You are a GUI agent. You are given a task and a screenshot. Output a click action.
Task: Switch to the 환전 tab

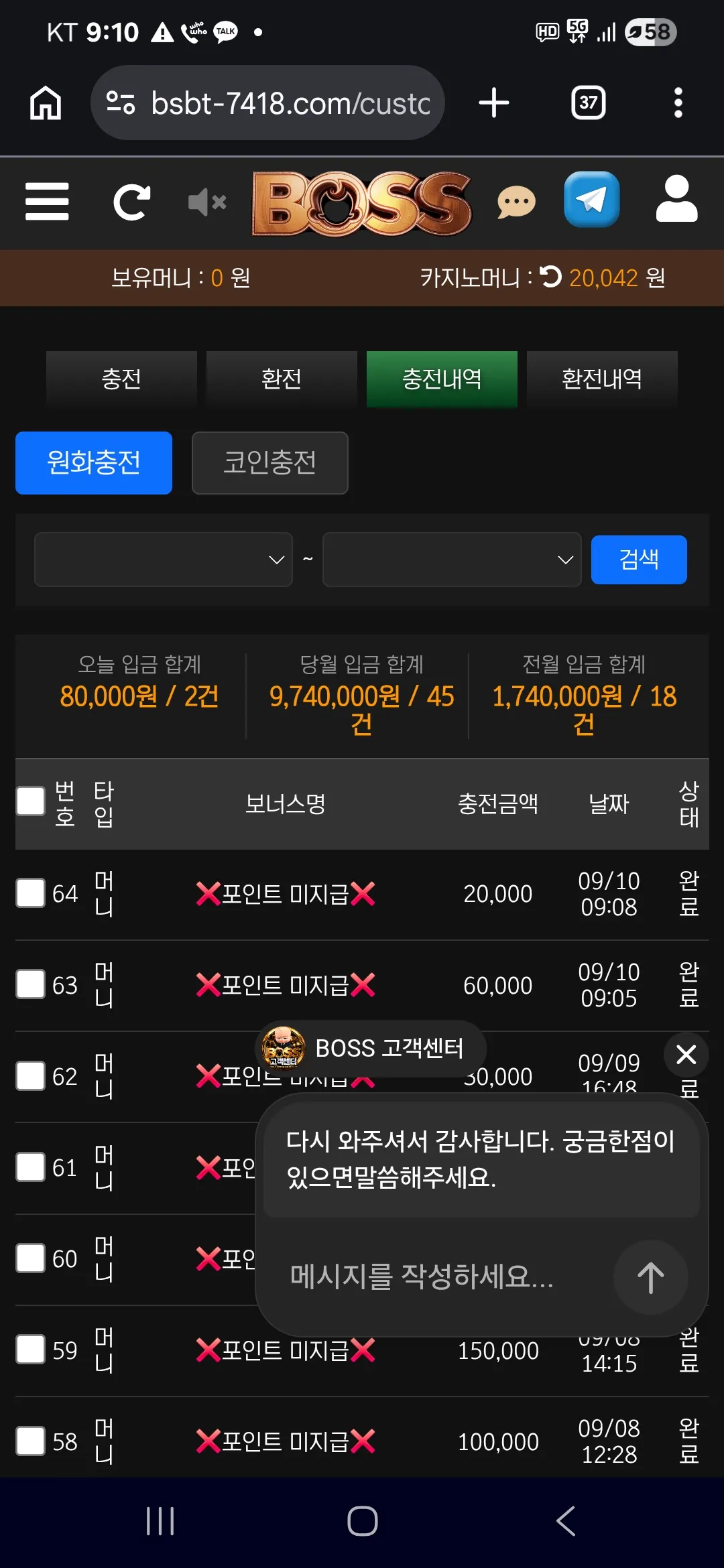click(x=282, y=379)
